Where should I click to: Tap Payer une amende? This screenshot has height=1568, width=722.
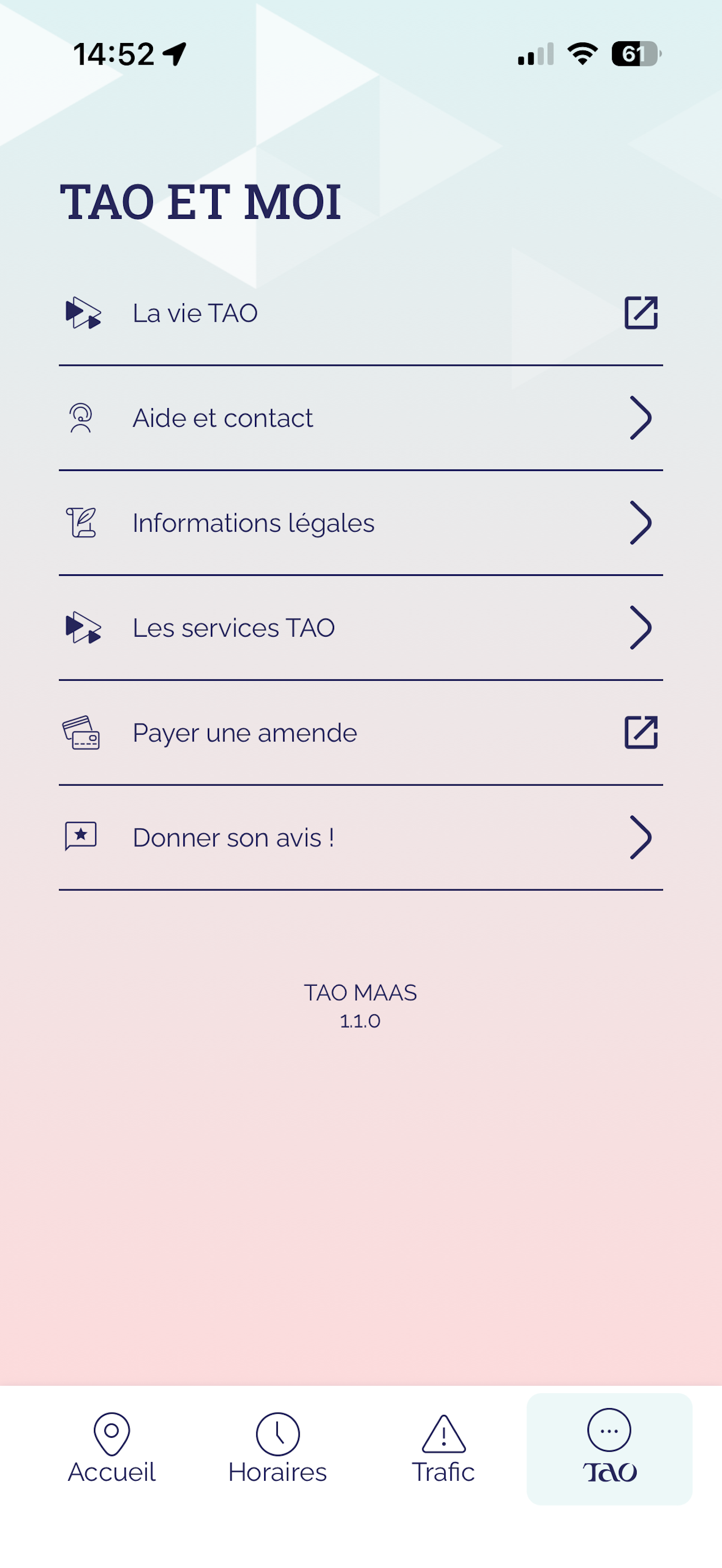pyautogui.click(x=360, y=732)
